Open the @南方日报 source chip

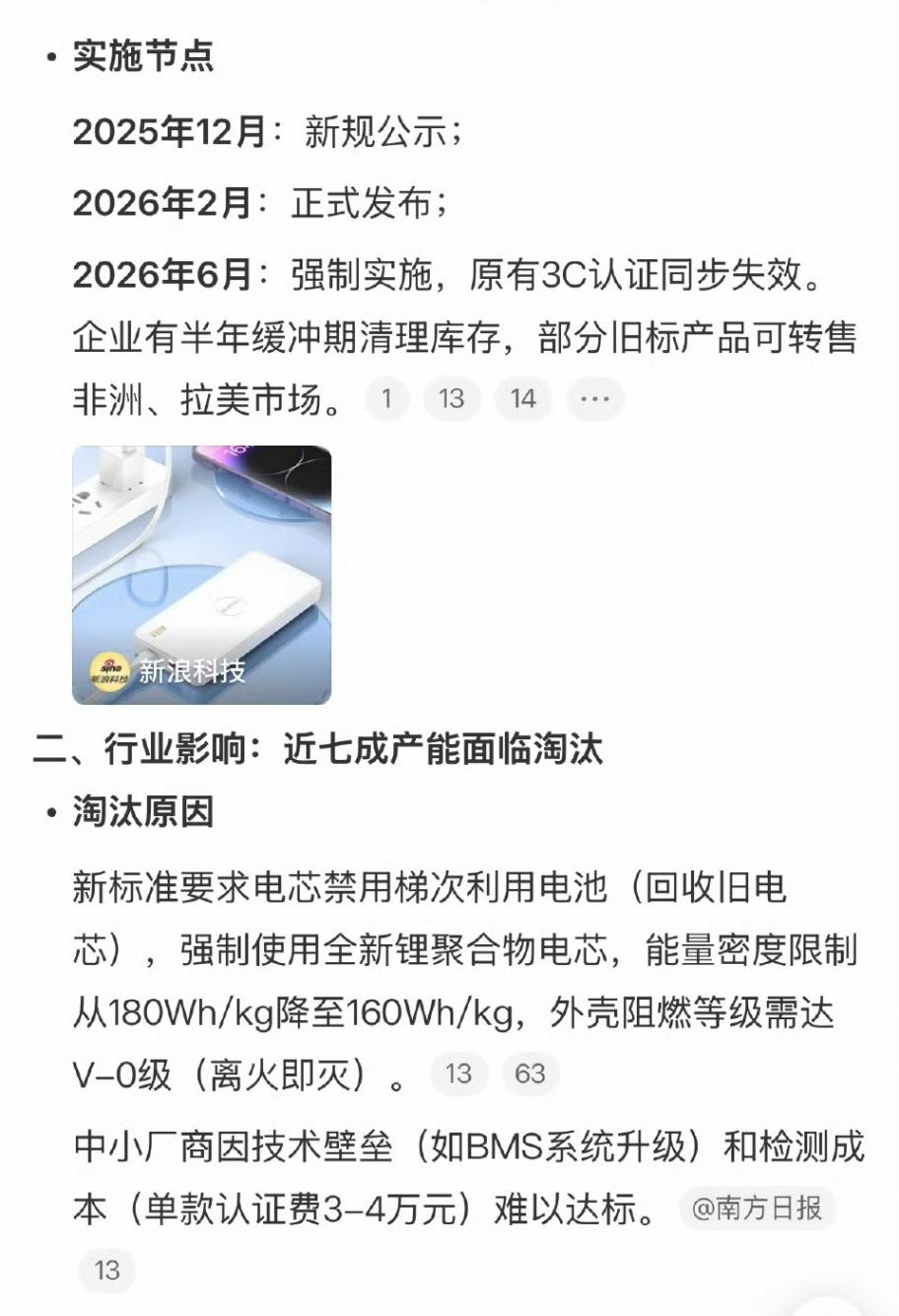pyautogui.click(x=757, y=1208)
